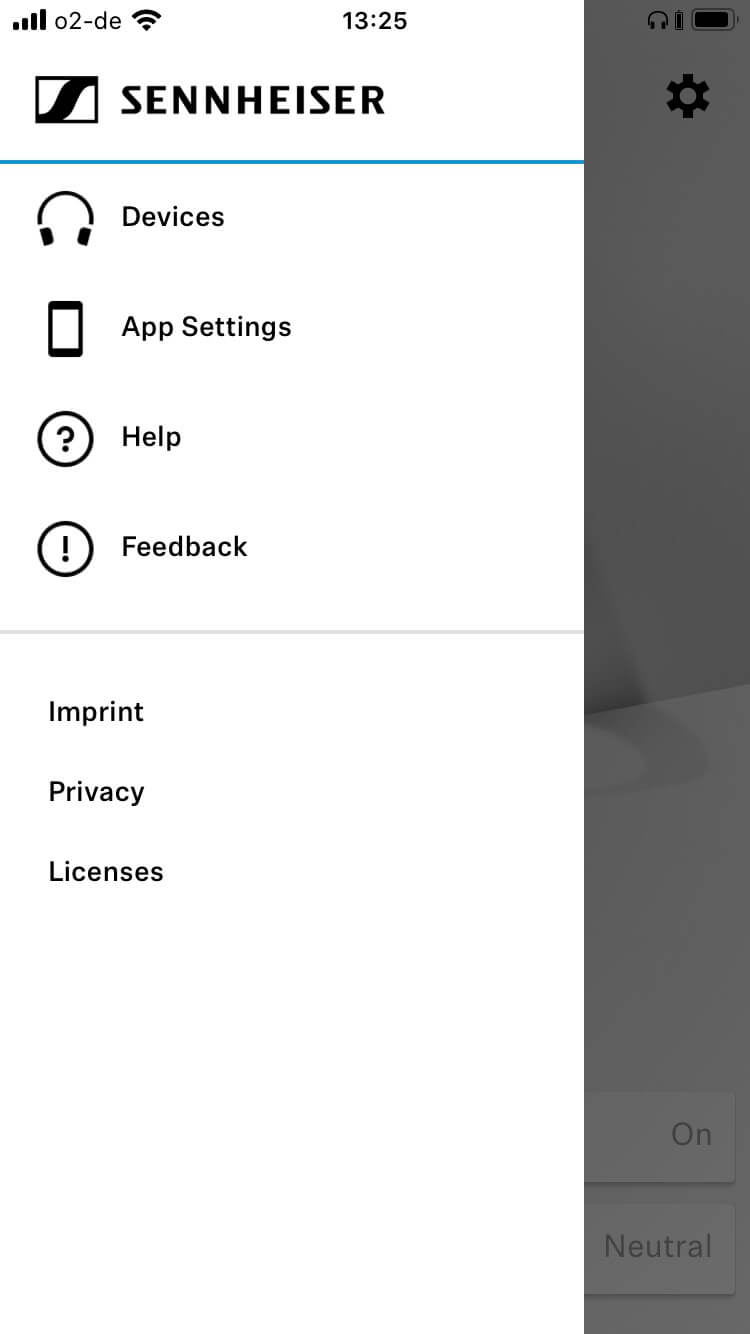
Task: View the Imprint page
Action: 96,712
